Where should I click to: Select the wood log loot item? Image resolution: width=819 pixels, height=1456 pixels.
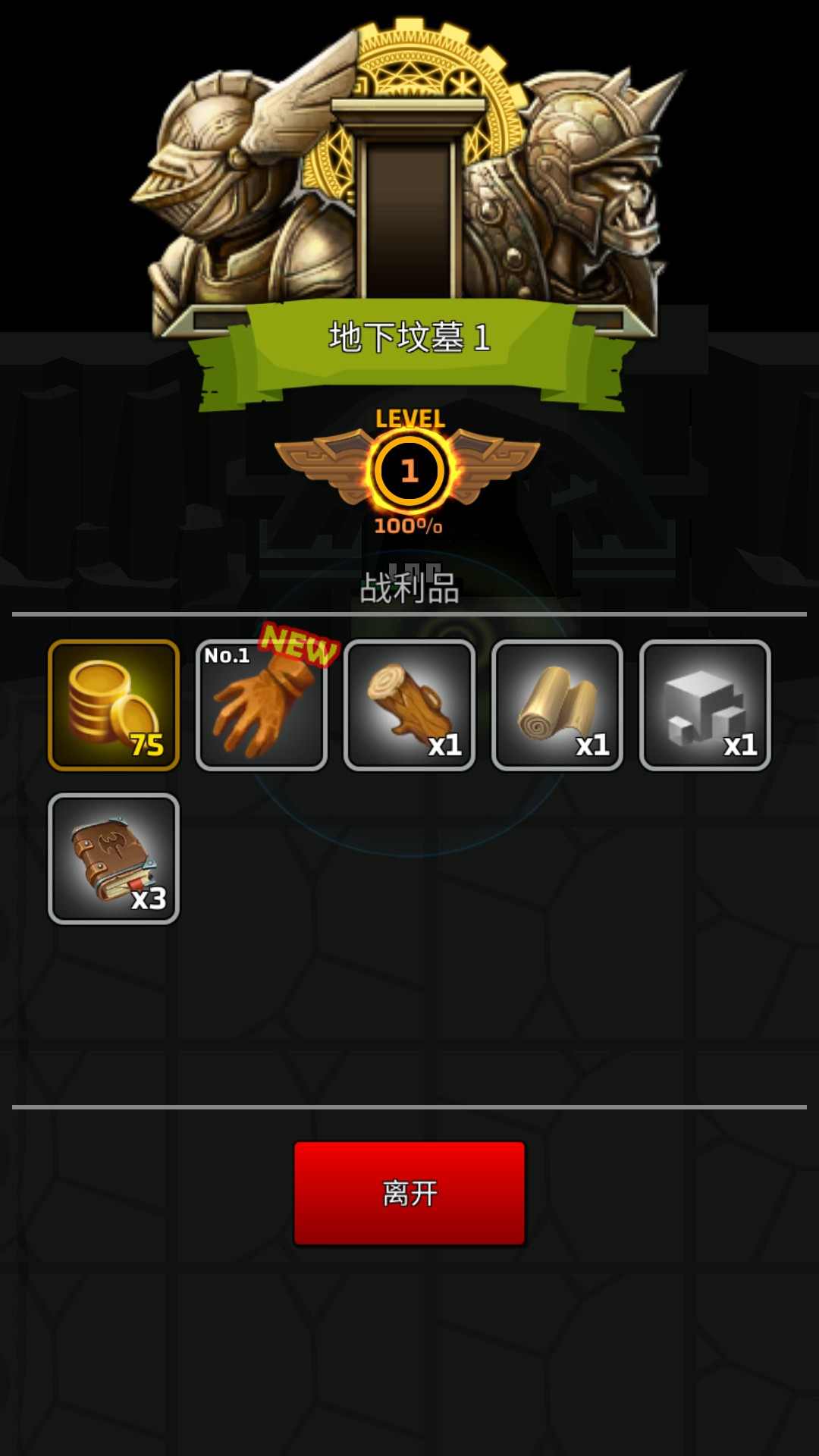[x=409, y=705]
